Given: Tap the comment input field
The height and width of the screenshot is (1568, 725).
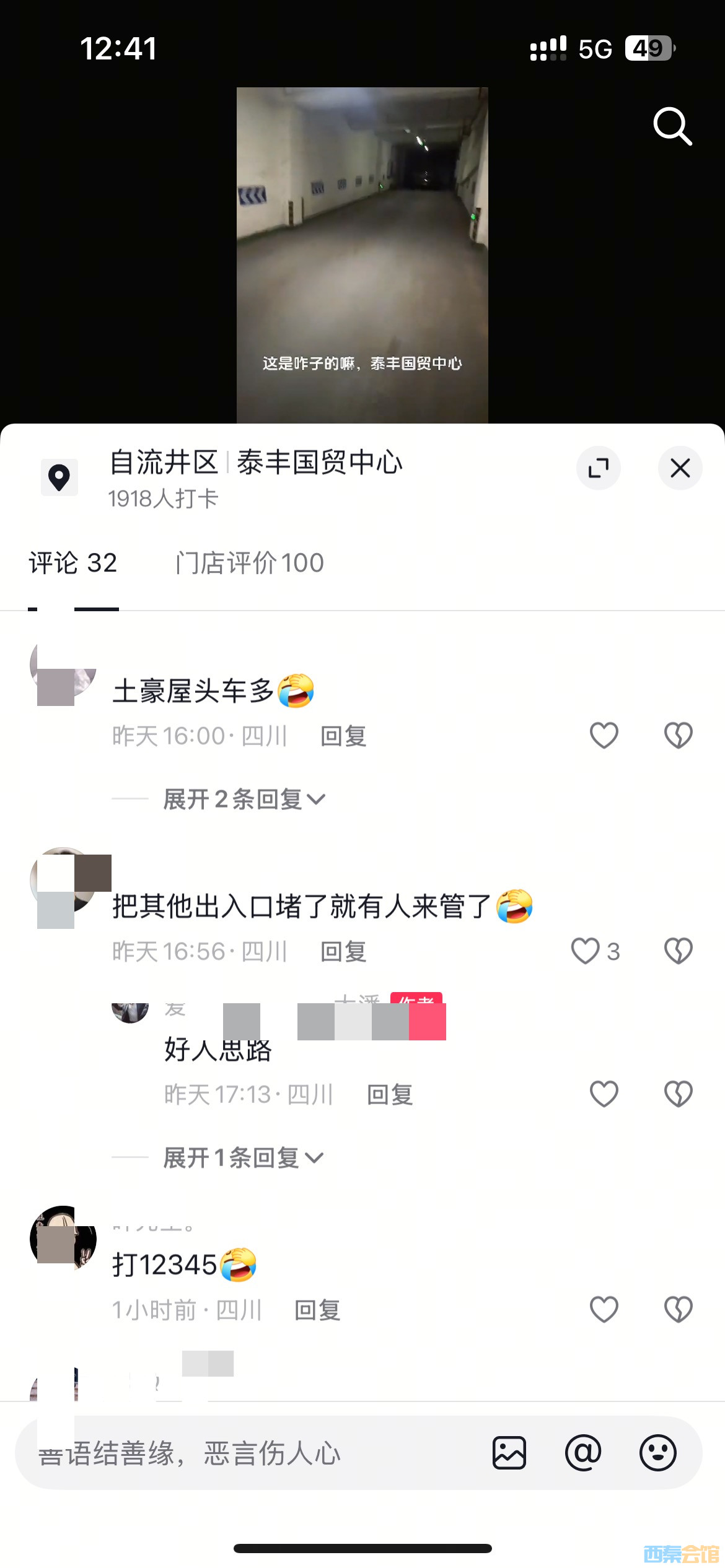Looking at the screenshot, I should [248, 1453].
